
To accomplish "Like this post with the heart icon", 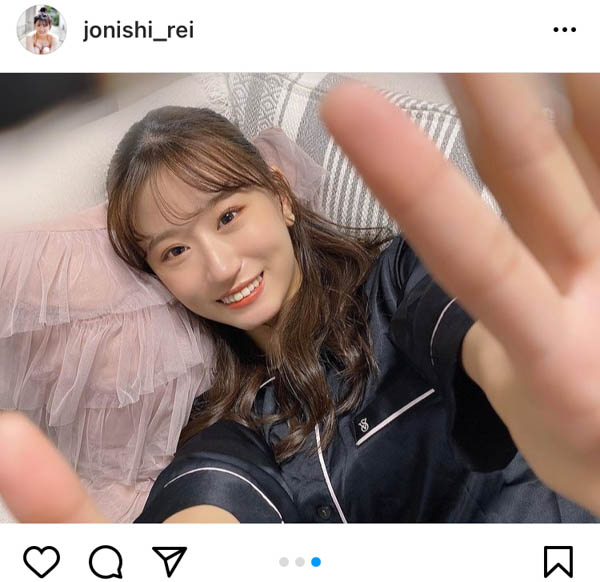I will click(x=41, y=561).
